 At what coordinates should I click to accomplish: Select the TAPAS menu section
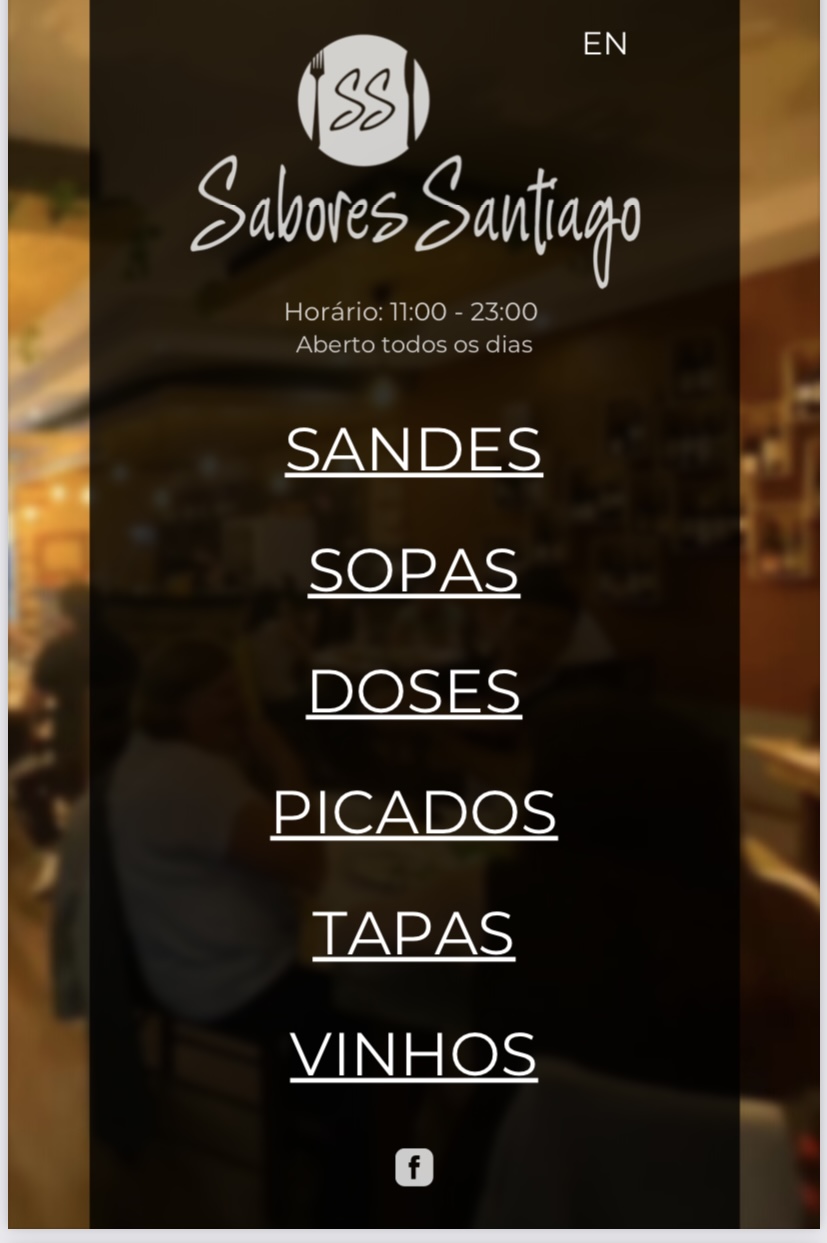tap(413, 933)
